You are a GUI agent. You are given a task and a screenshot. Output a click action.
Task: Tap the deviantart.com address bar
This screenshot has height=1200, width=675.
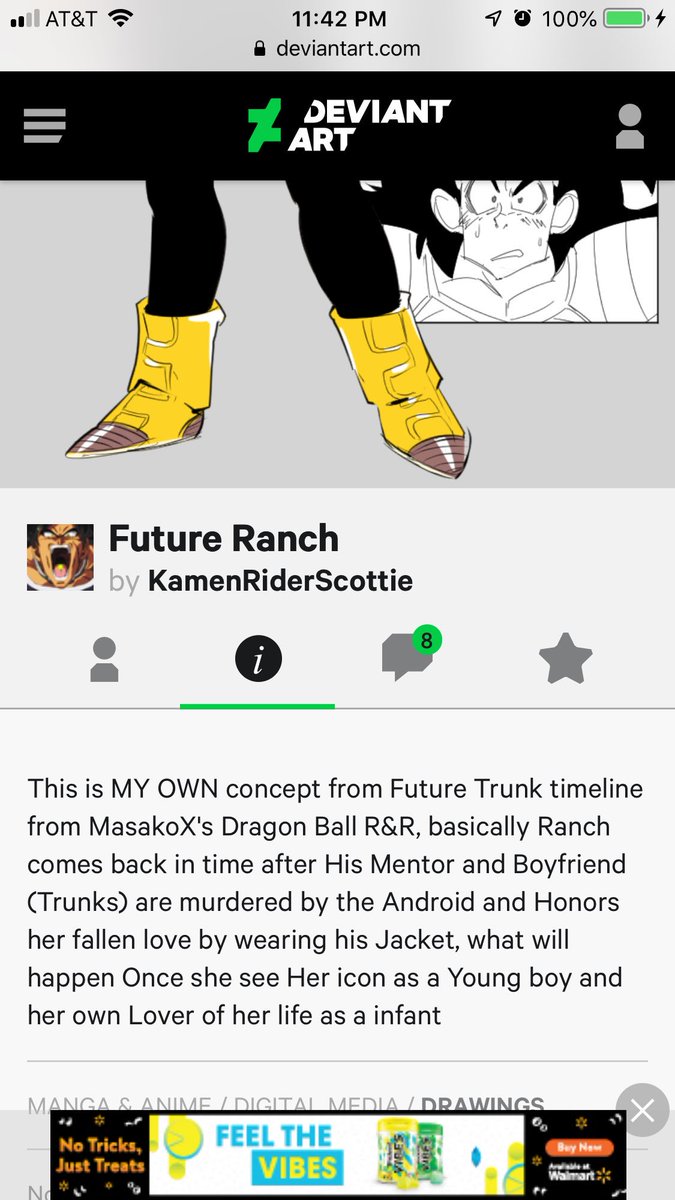click(x=337, y=48)
